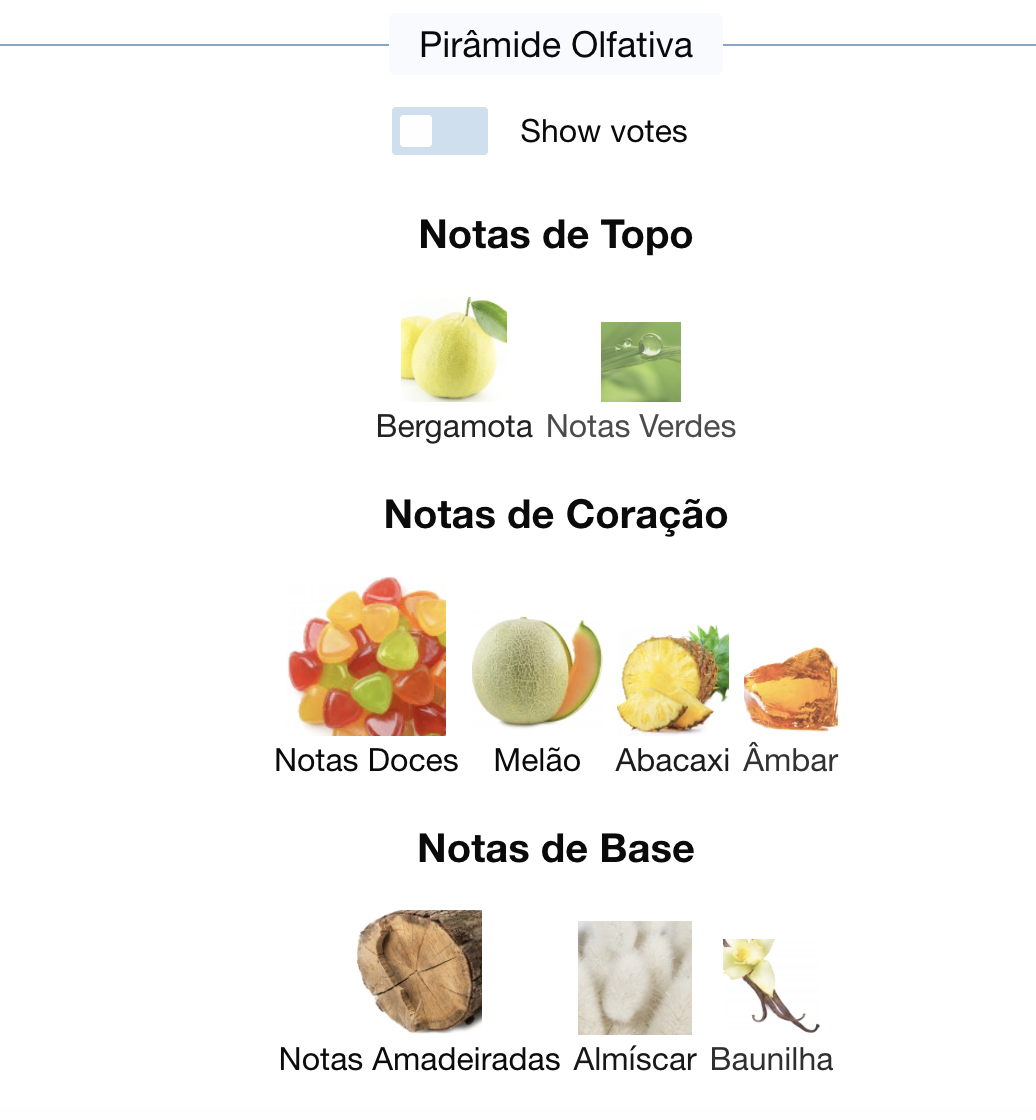Open the Notas Amadeiradas note

420,970
